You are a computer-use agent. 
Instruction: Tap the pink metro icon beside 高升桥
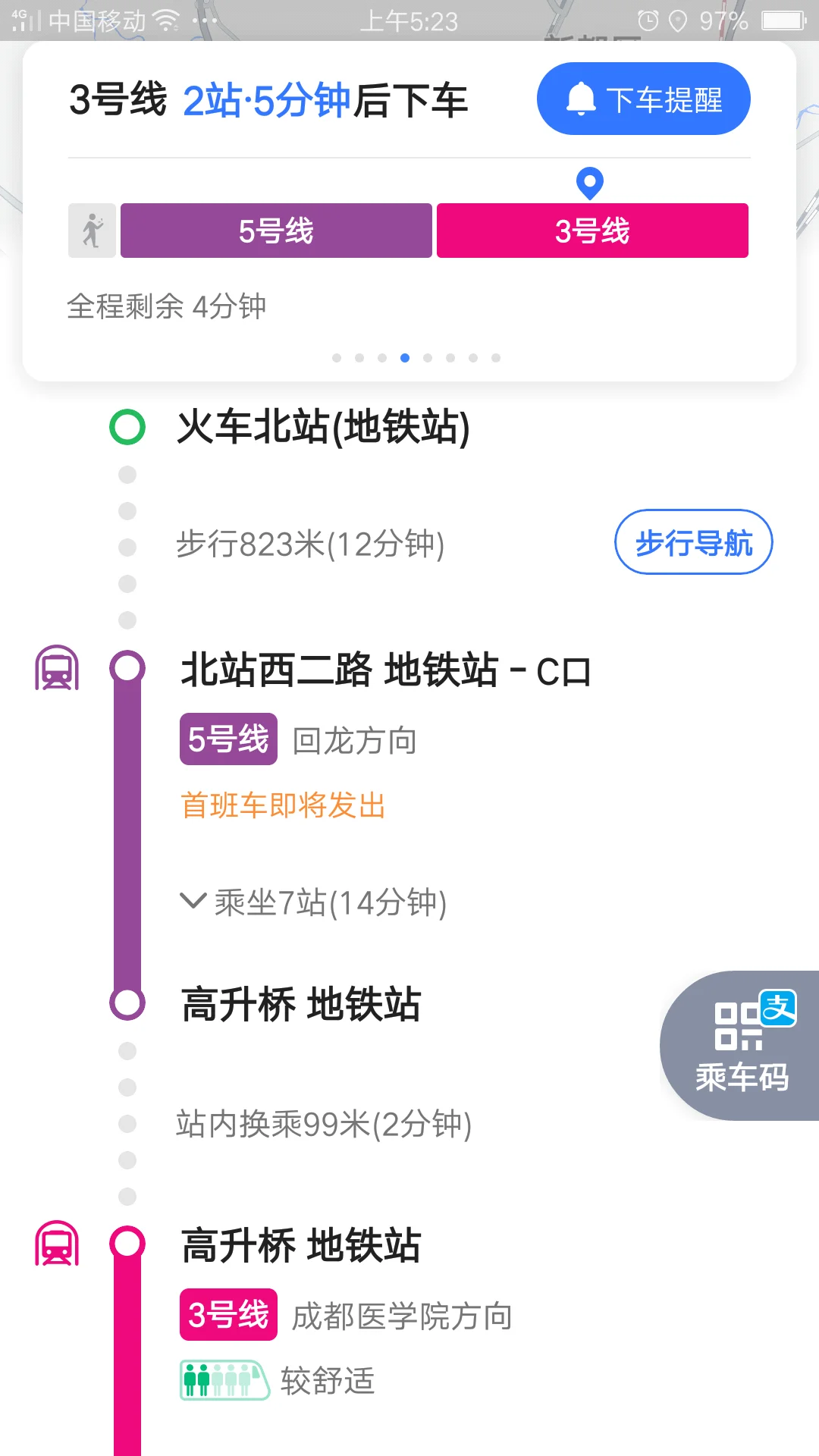57,1242
